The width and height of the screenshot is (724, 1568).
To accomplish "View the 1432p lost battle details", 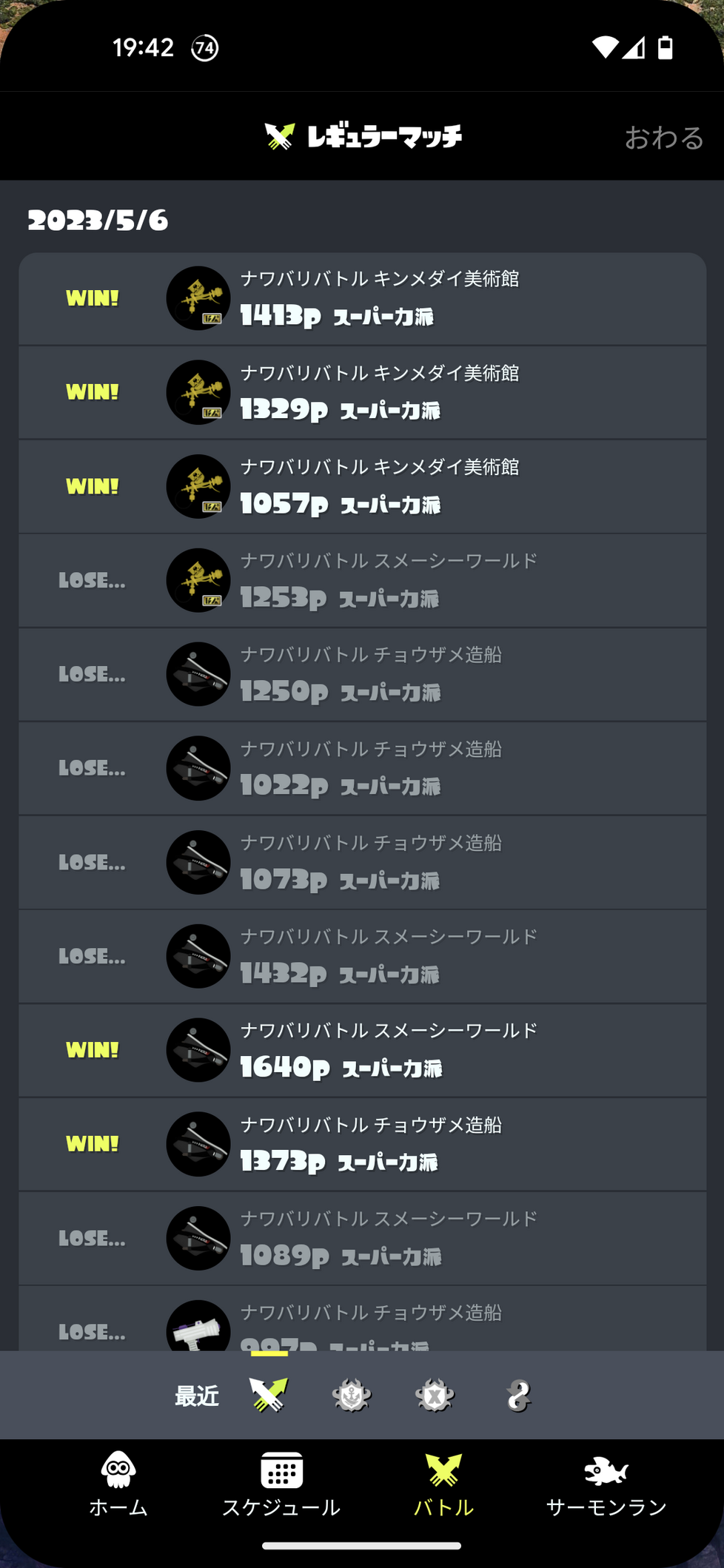I will [x=362, y=957].
